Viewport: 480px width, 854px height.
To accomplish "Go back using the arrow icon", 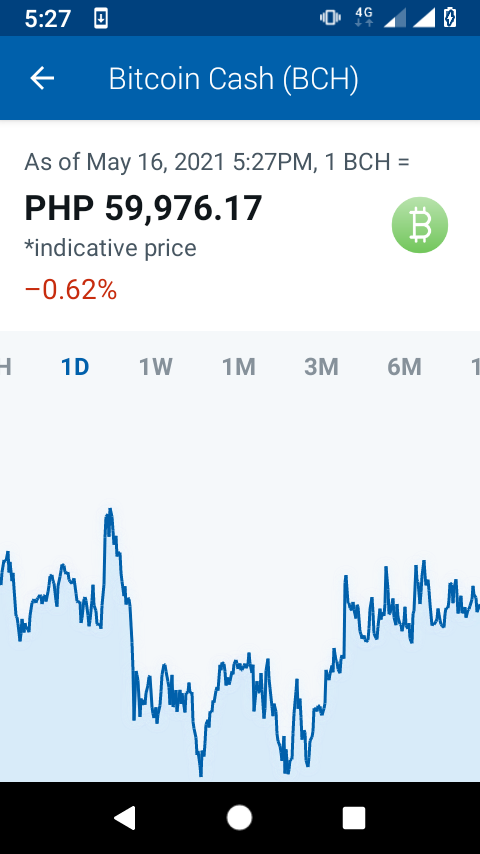I will pos(42,78).
